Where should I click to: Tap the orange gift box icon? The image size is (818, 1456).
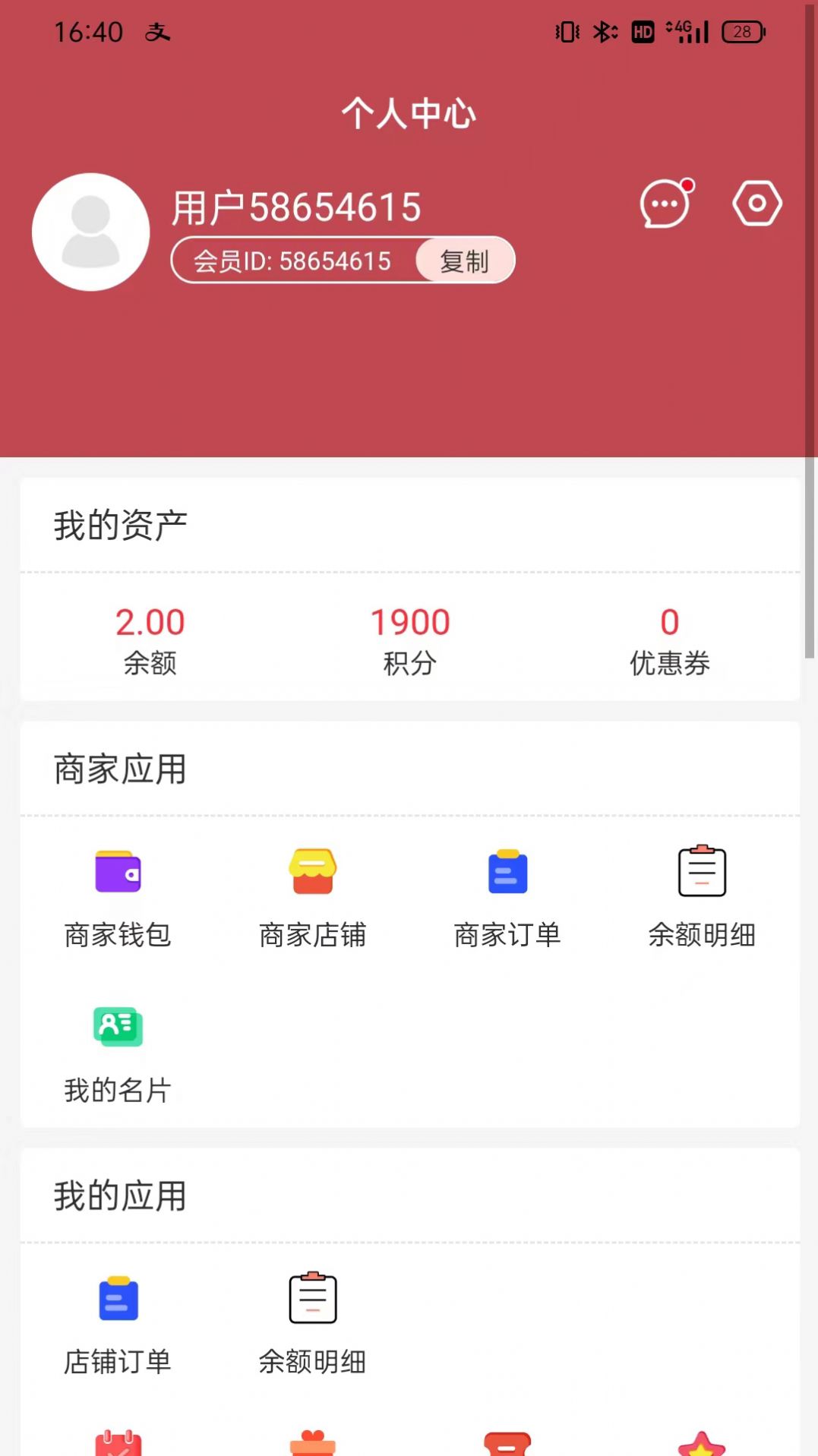(313, 1442)
